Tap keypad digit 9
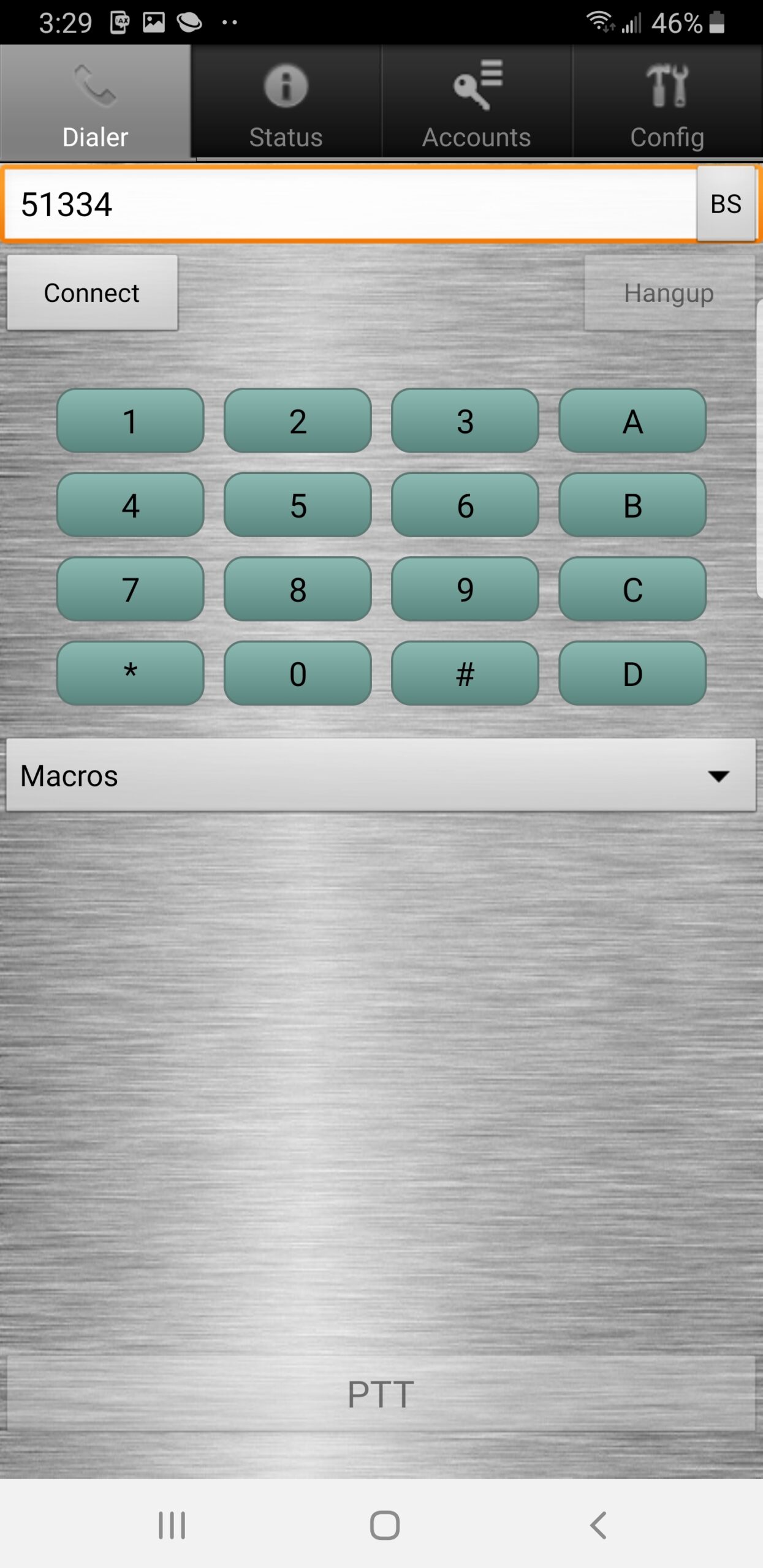 coord(465,589)
